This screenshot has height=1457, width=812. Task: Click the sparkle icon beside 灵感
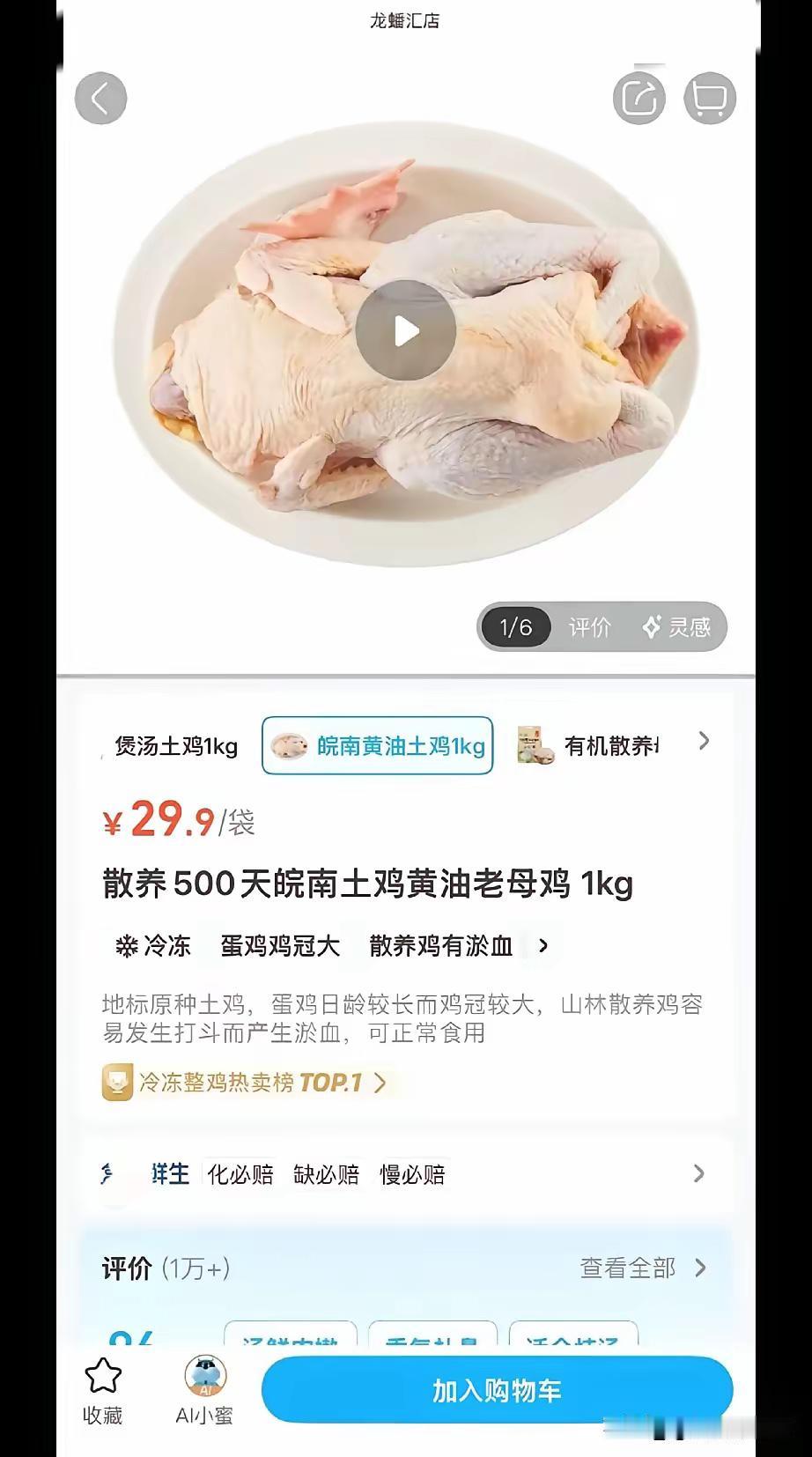pos(651,627)
